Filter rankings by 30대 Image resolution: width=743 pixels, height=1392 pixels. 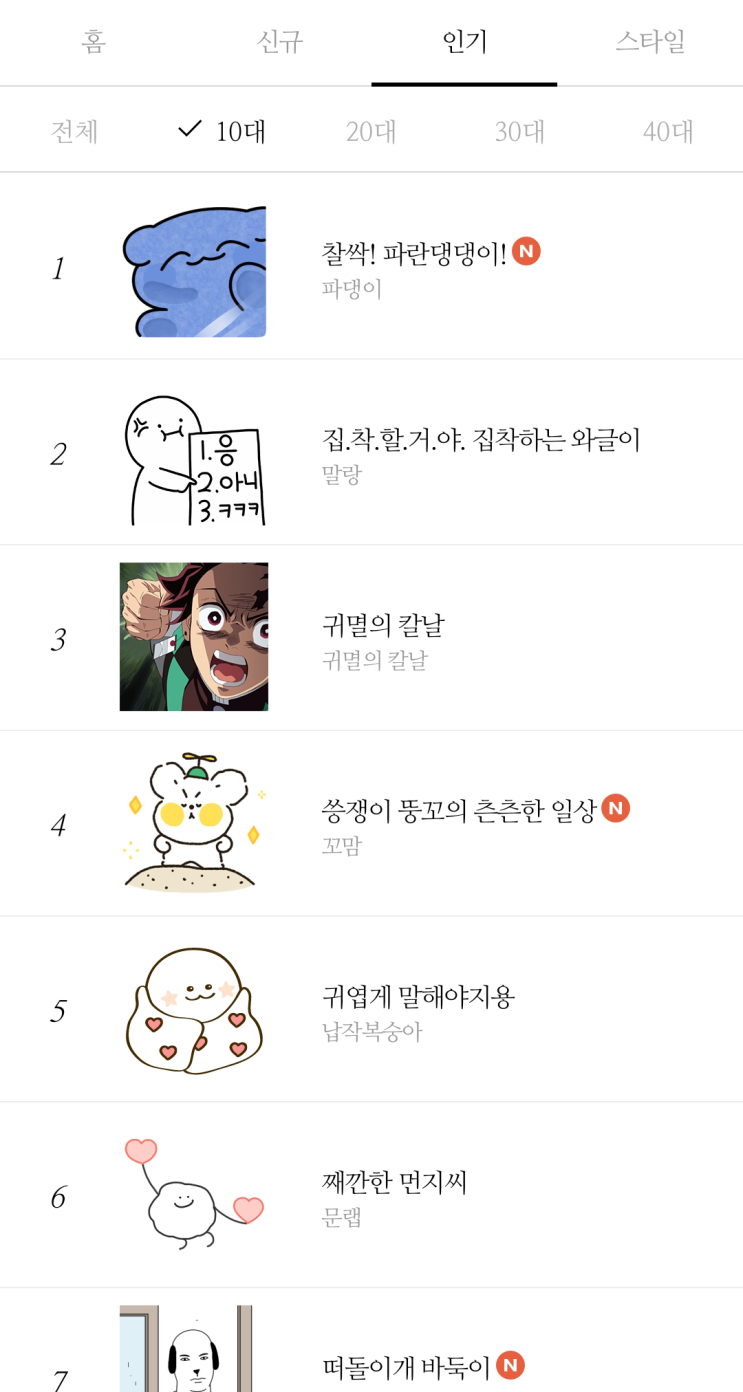(x=517, y=131)
